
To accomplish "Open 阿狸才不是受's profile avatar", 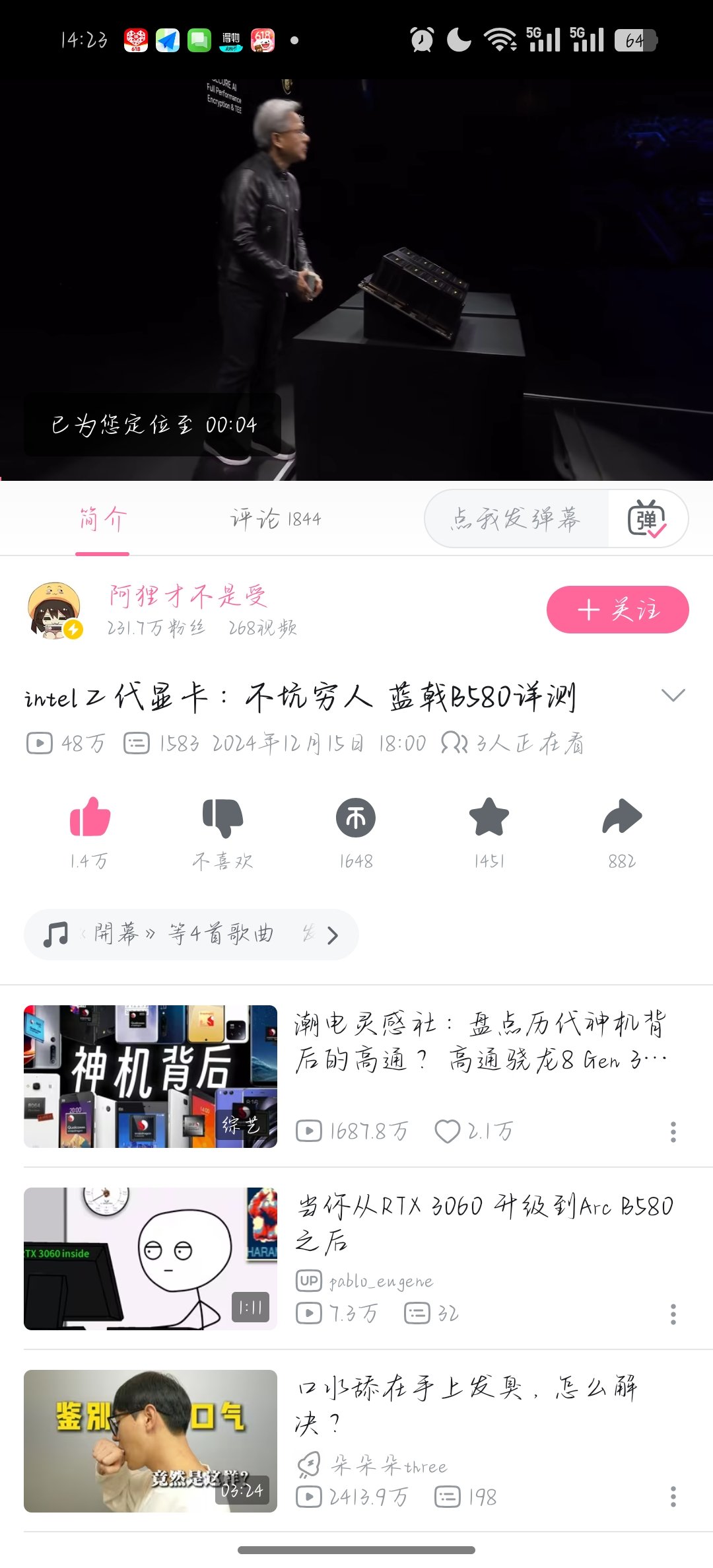I will point(55,610).
